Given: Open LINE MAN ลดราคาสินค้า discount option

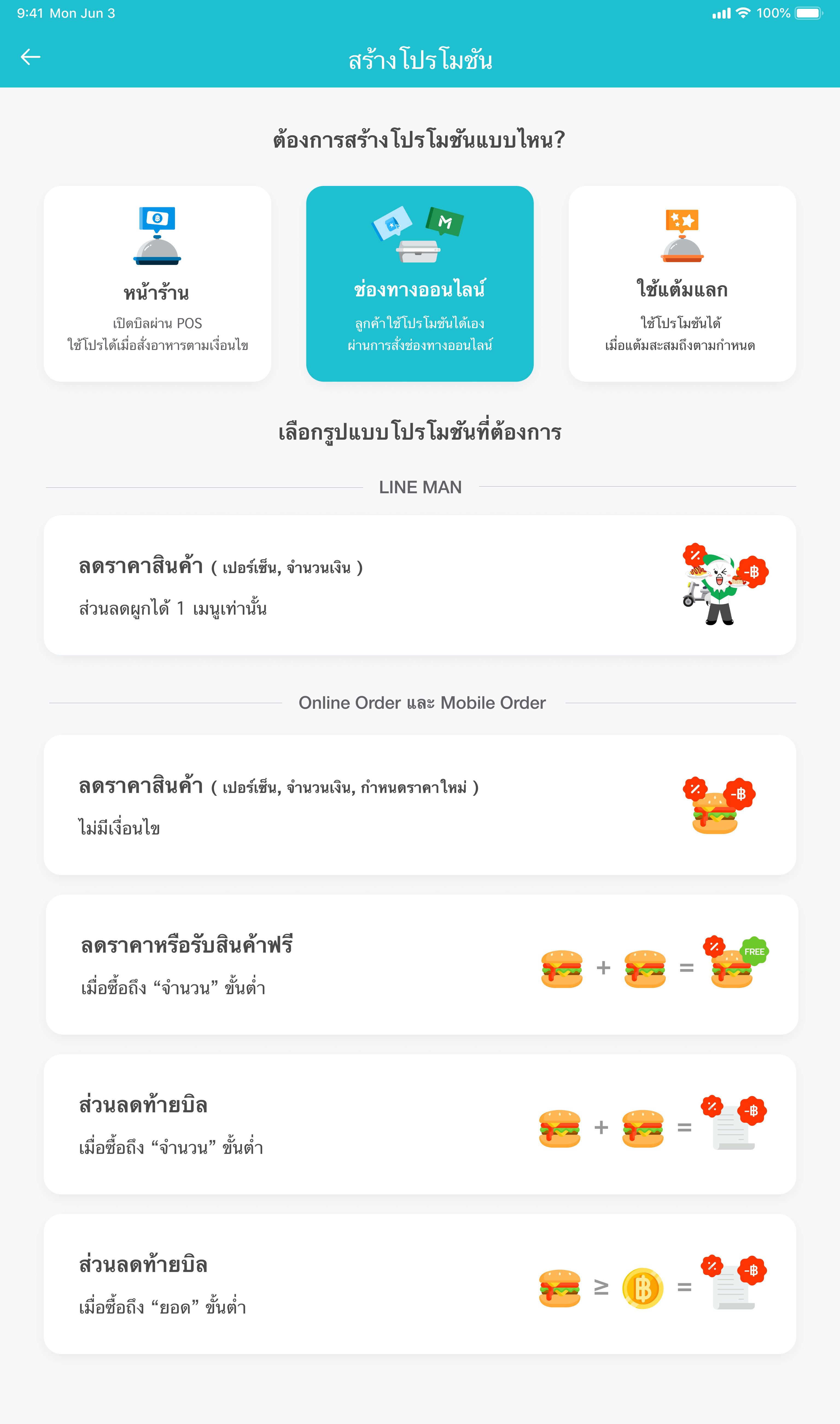Looking at the screenshot, I should [x=419, y=585].
